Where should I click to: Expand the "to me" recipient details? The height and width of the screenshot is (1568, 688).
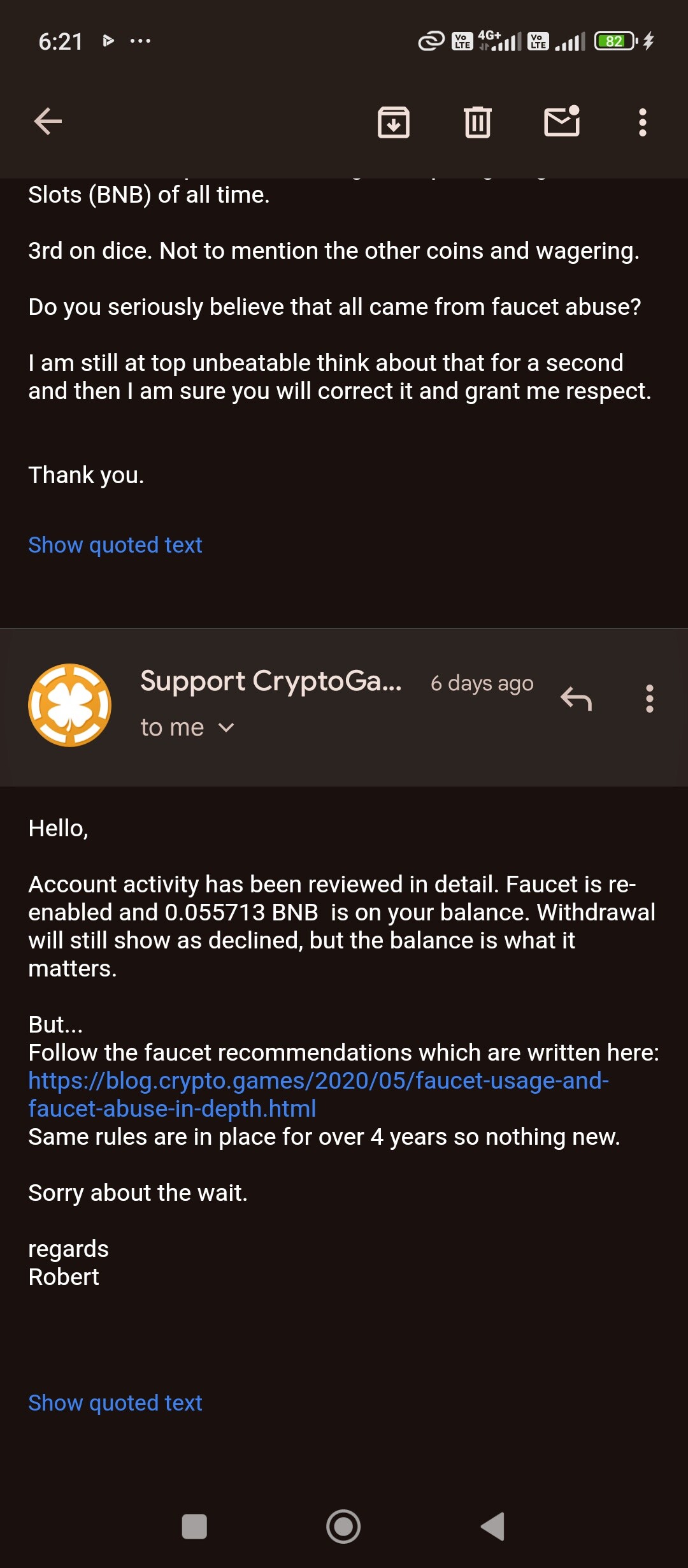click(x=188, y=727)
